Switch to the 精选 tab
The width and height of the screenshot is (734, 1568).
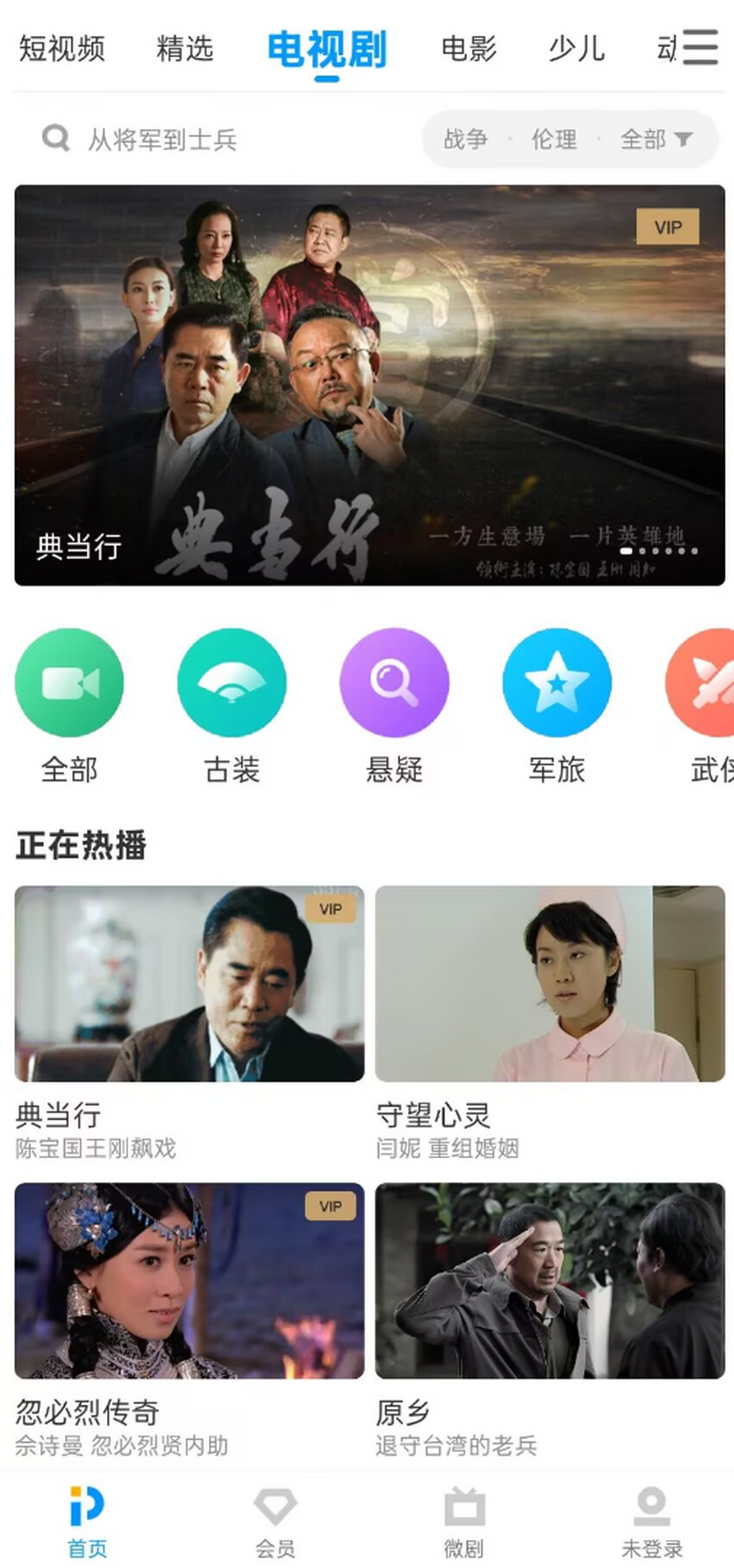[x=185, y=49]
